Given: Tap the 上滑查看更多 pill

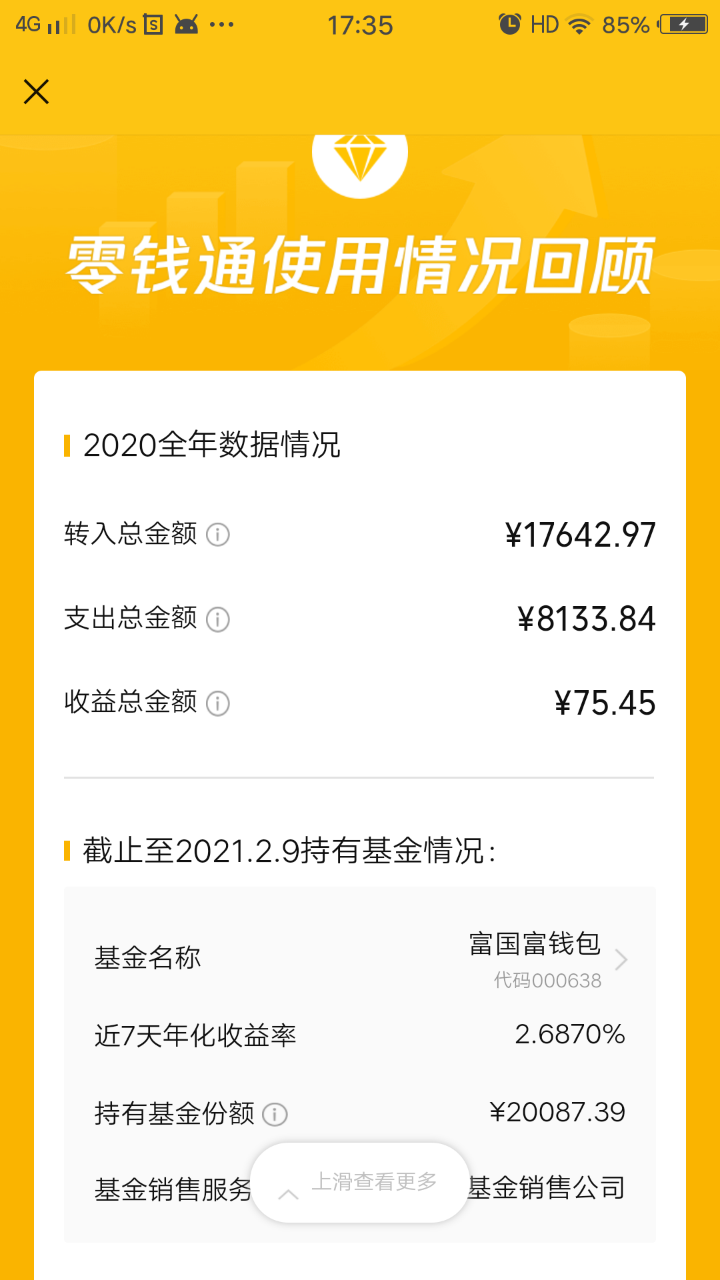Looking at the screenshot, I should (x=360, y=1183).
